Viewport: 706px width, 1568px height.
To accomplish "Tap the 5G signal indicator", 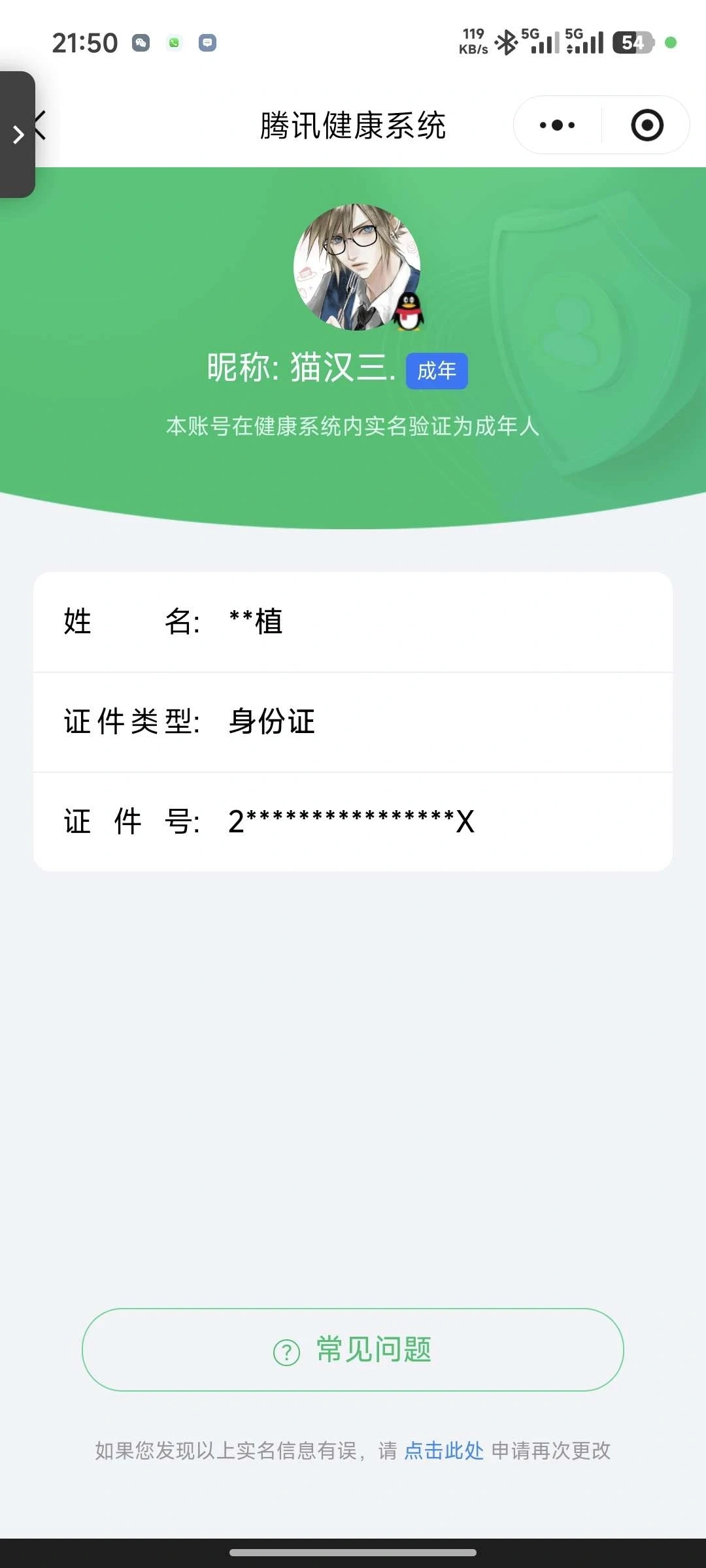I will (x=543, y=41).
